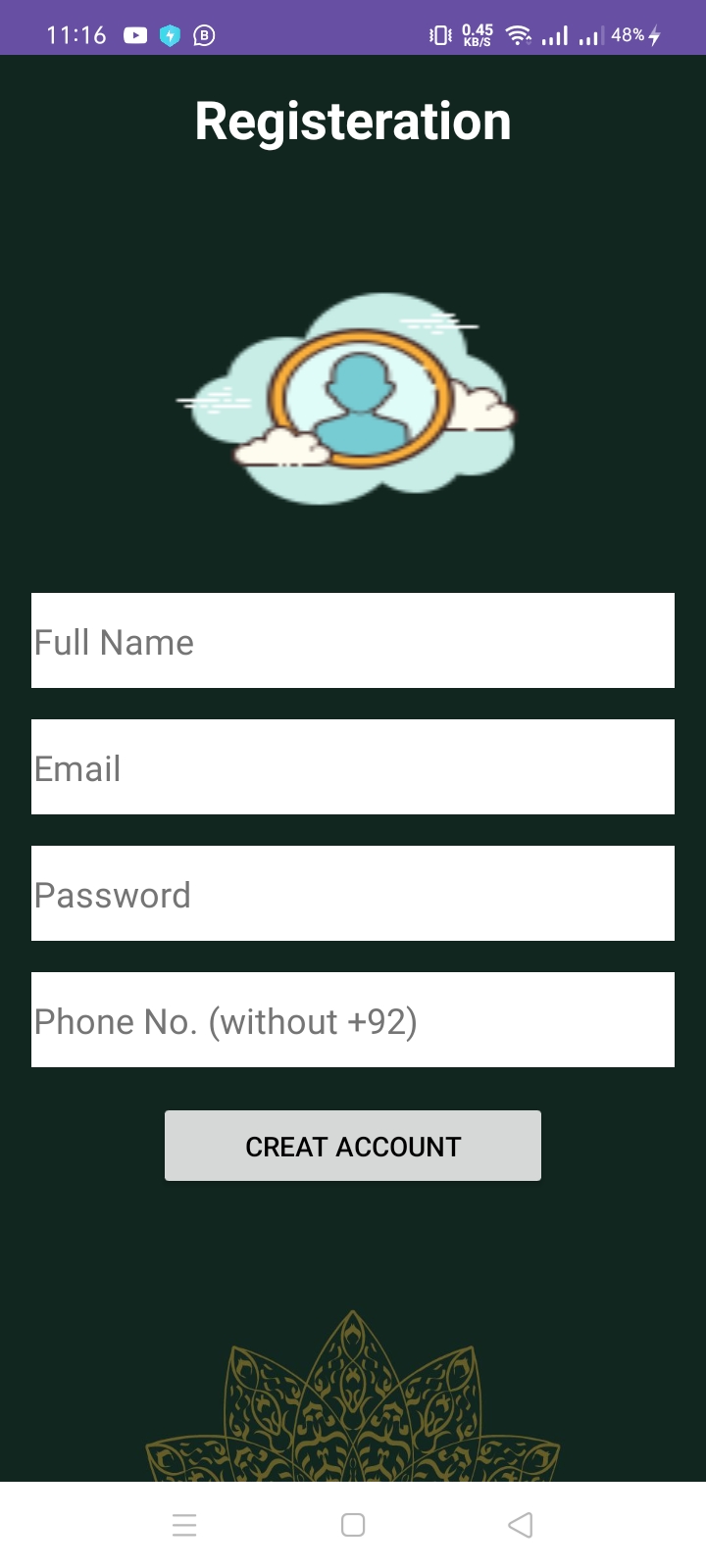Focus the Password text box
The height and width of the screenshot is (1568, 706).
pyautogui.click(x=353, y=893)
